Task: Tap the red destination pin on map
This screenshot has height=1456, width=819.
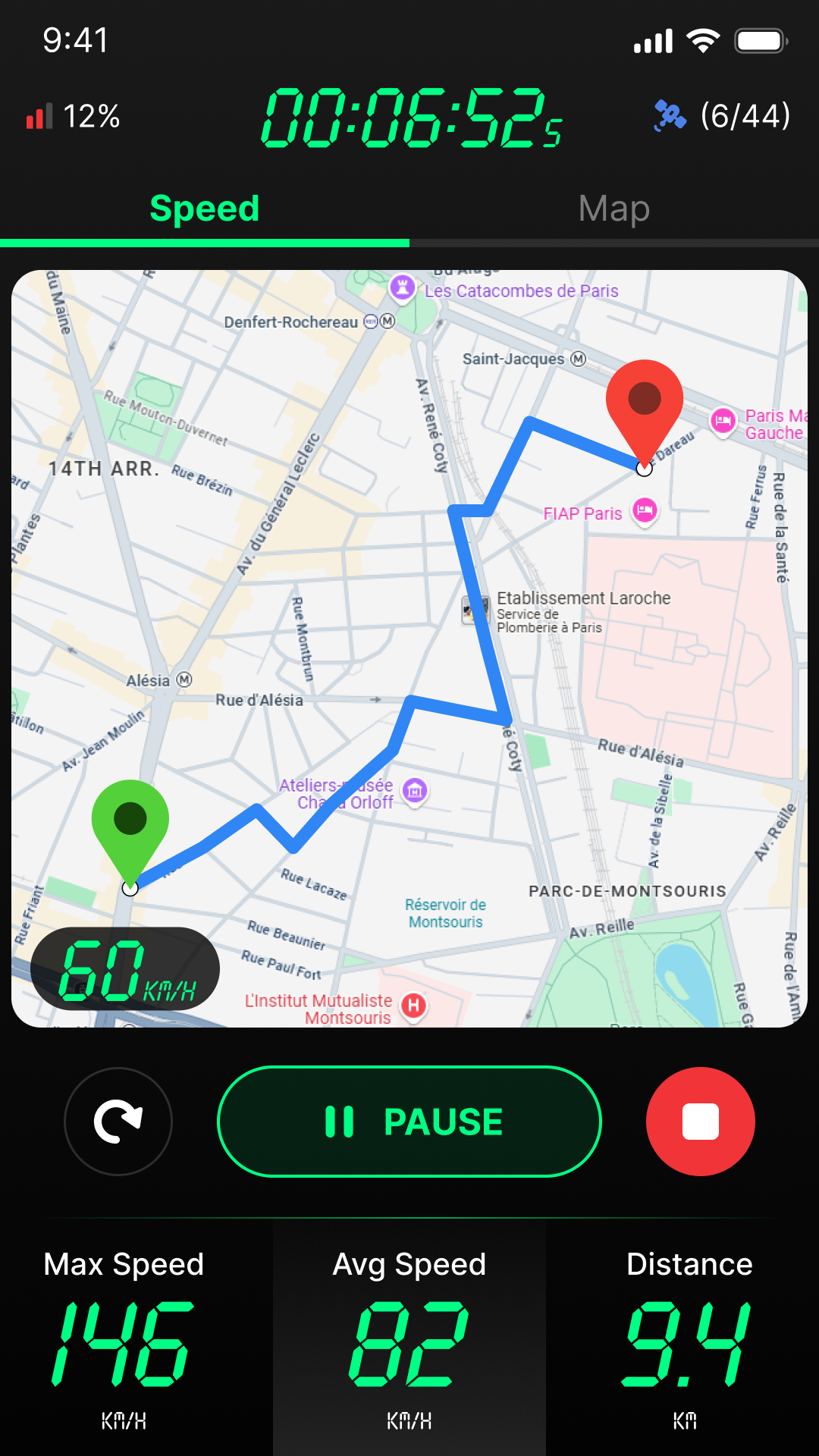Action: (643, 398)
